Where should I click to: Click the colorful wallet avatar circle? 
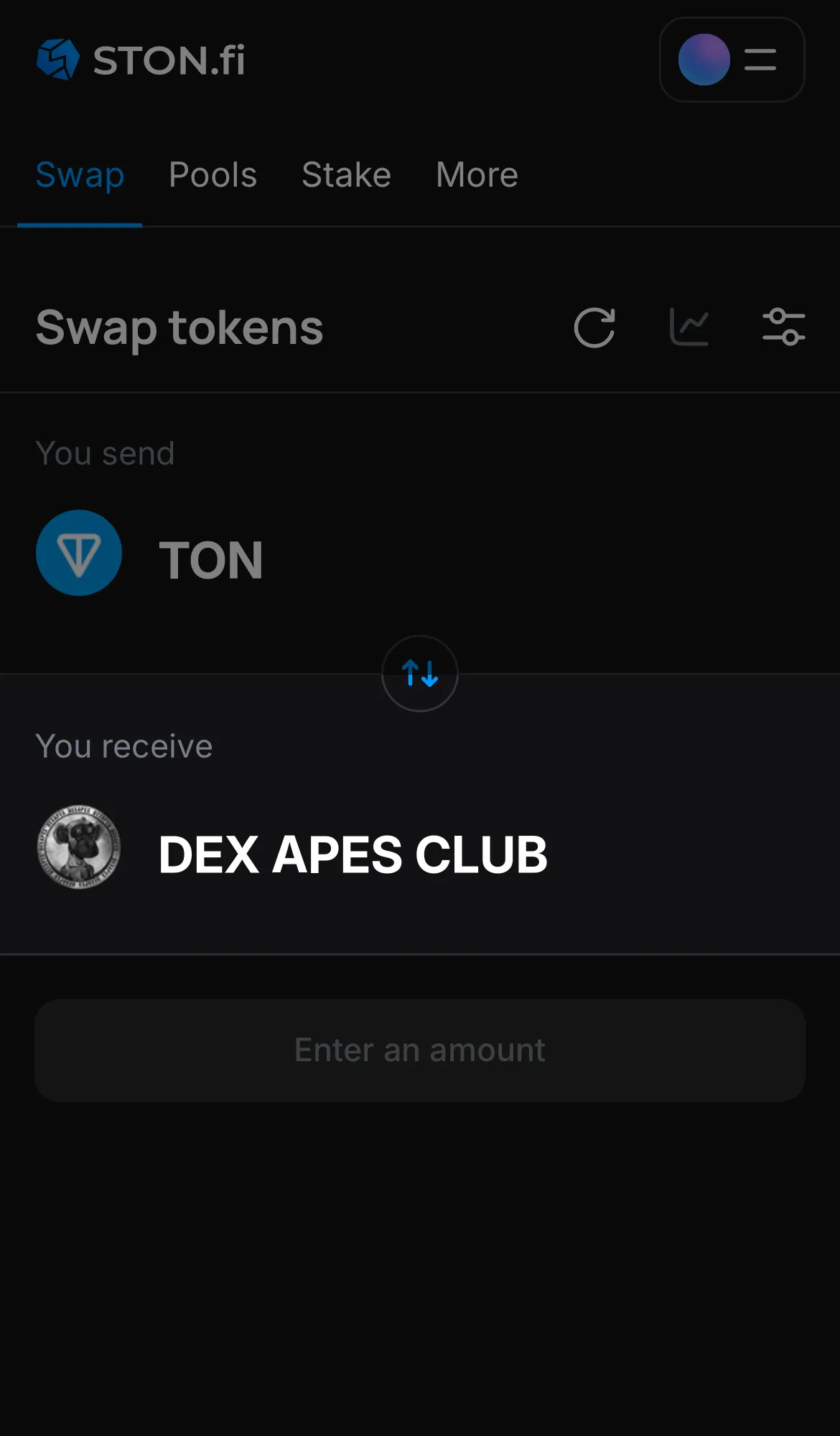point(703,60)
